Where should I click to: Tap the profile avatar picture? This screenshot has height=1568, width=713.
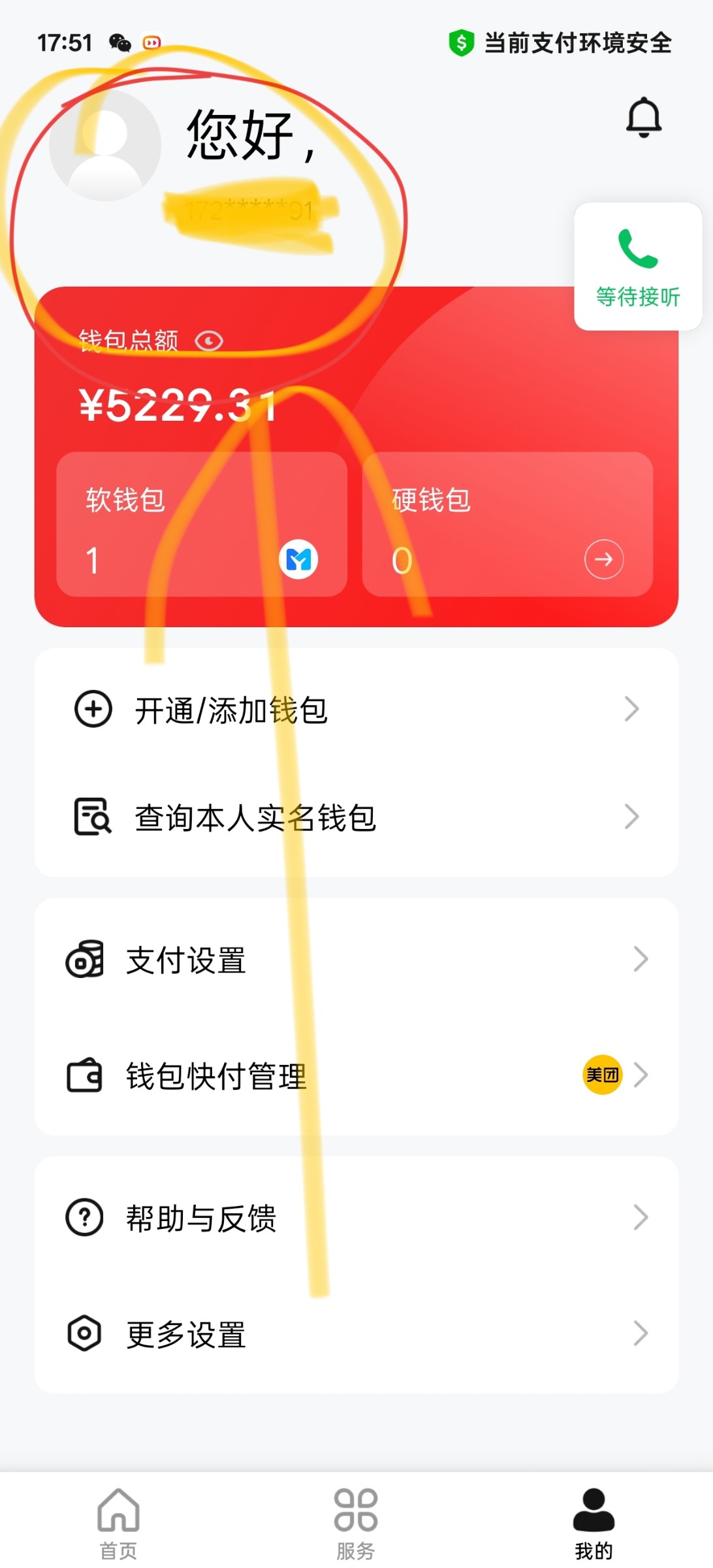105,145
